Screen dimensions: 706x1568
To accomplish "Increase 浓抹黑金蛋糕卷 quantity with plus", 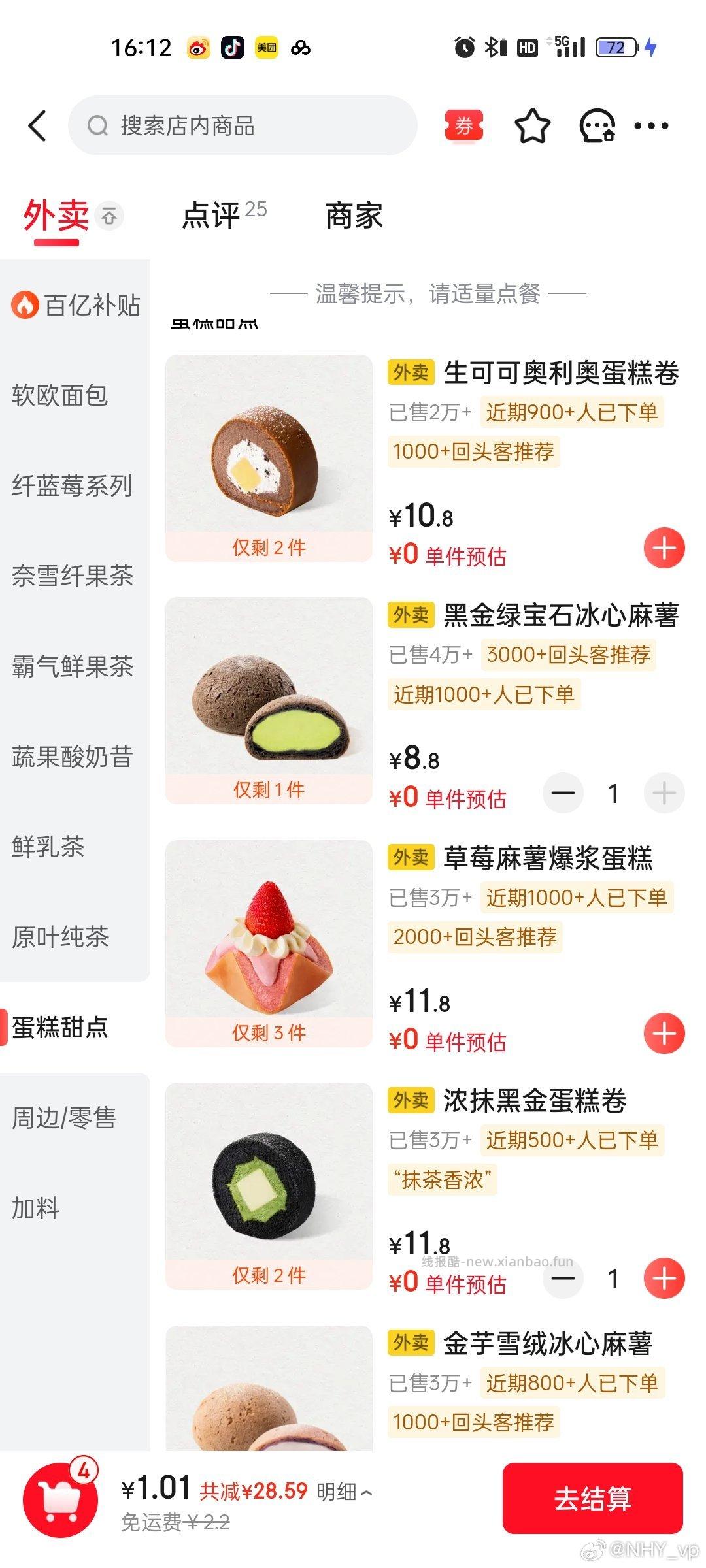I will pos(664,1279).
